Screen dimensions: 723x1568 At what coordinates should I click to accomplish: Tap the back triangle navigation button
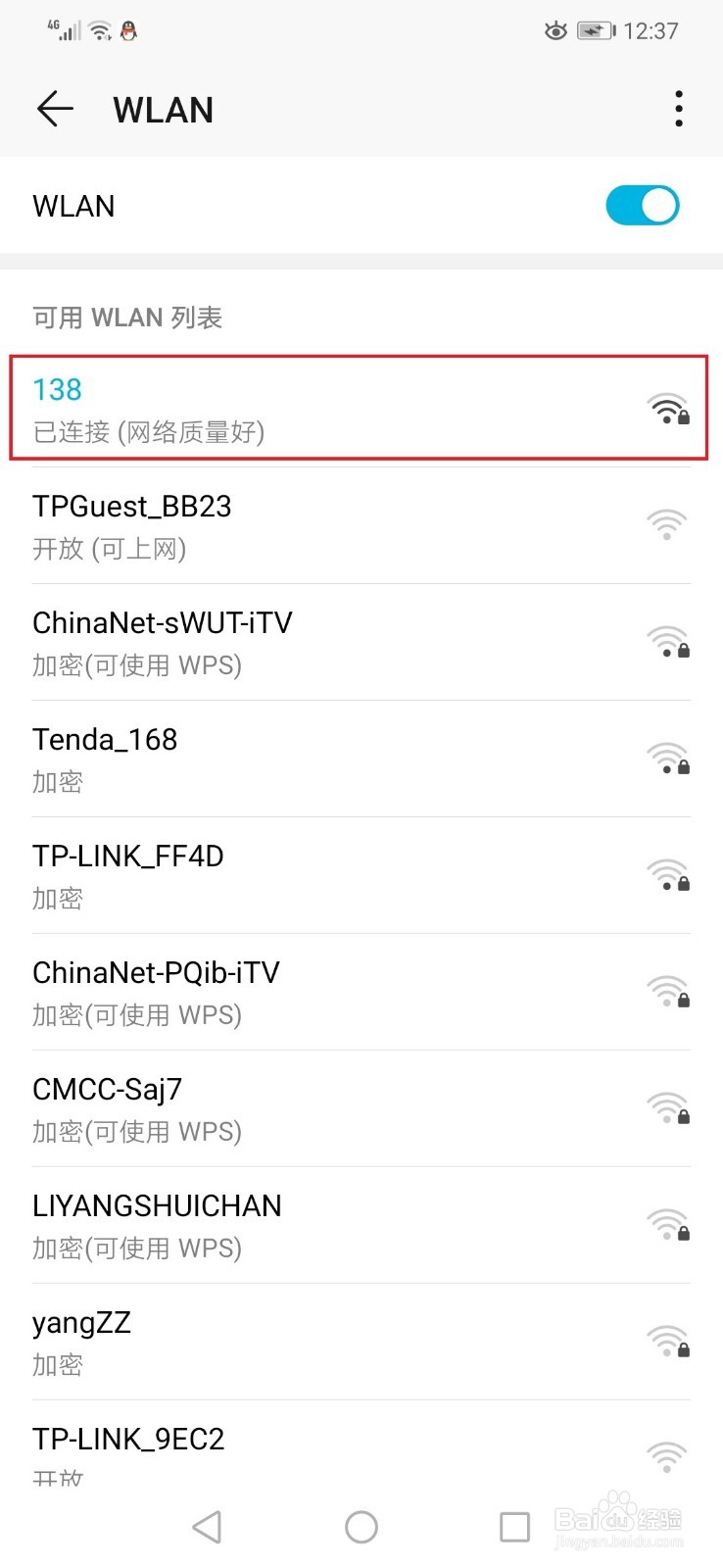coord(208,1527)
